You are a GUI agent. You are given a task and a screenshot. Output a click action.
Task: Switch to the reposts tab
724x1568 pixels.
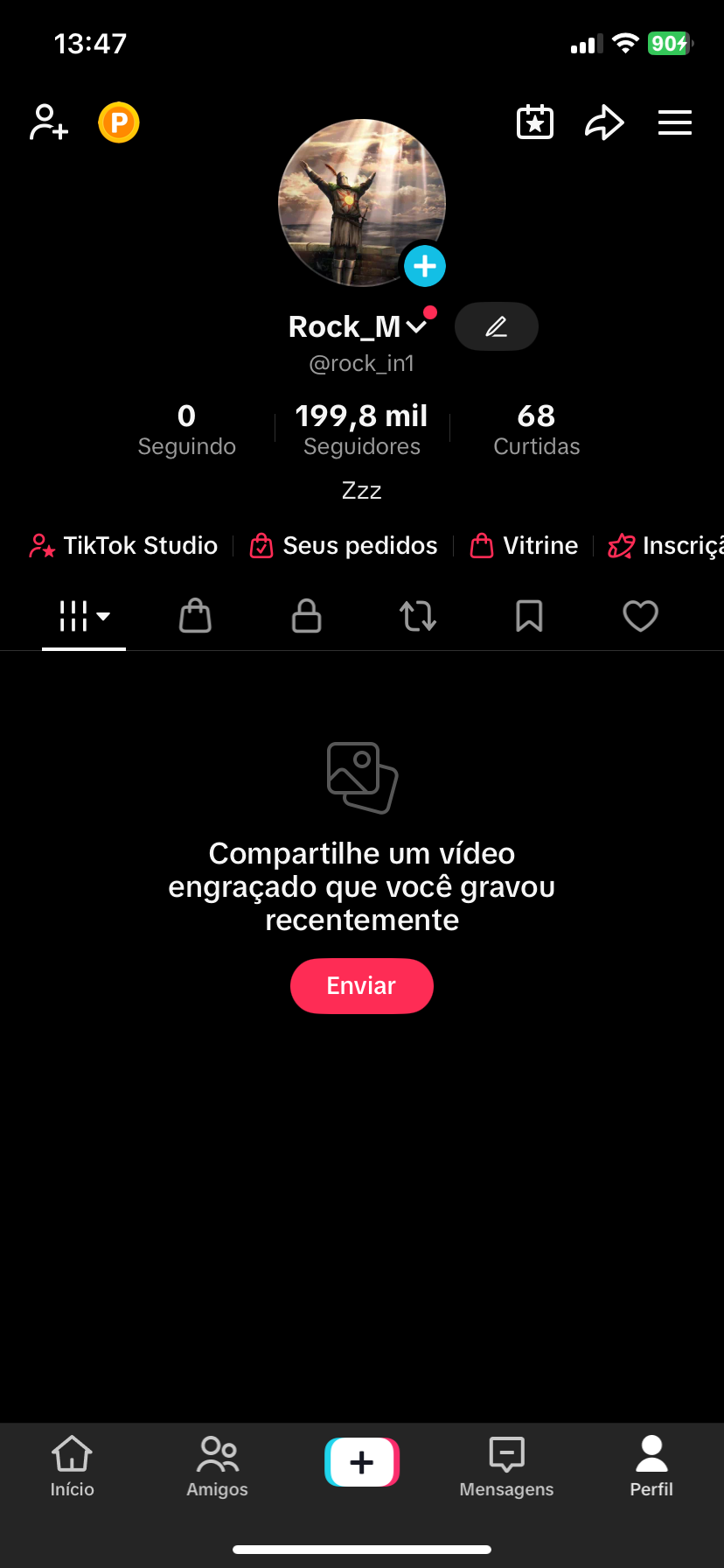pos(418,616)
